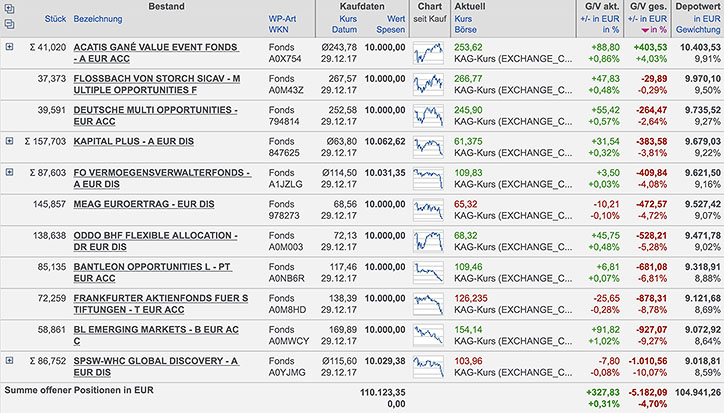Expand the FO VERMOEGENSVERWALTERFONDS row

tap(9, 173)
